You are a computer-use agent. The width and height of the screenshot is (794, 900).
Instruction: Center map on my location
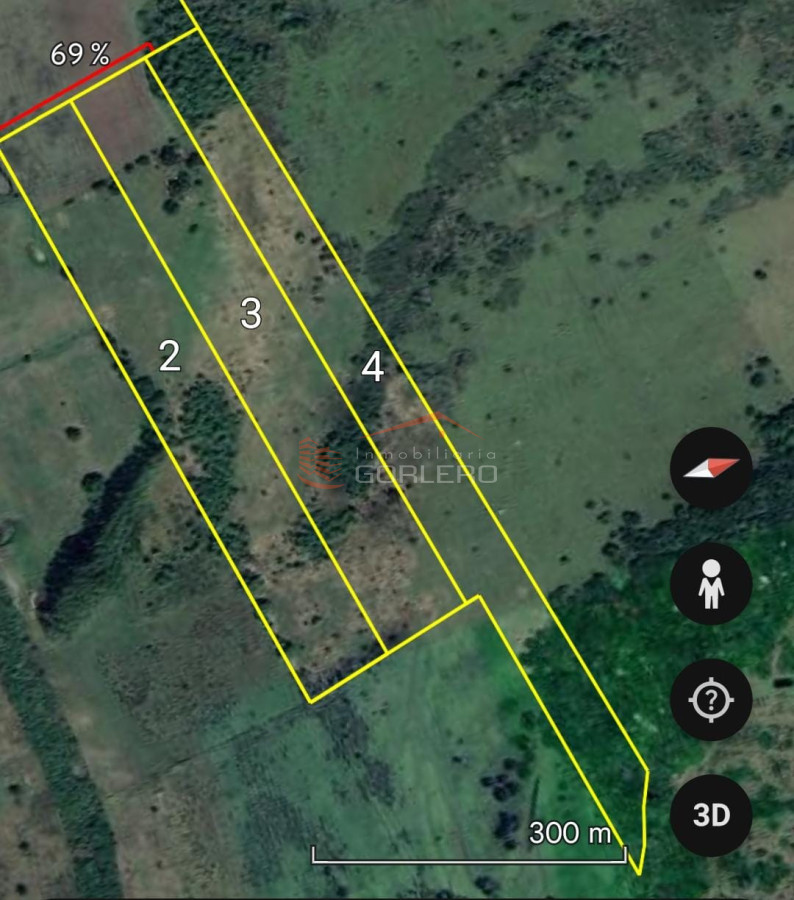point(711,699)
